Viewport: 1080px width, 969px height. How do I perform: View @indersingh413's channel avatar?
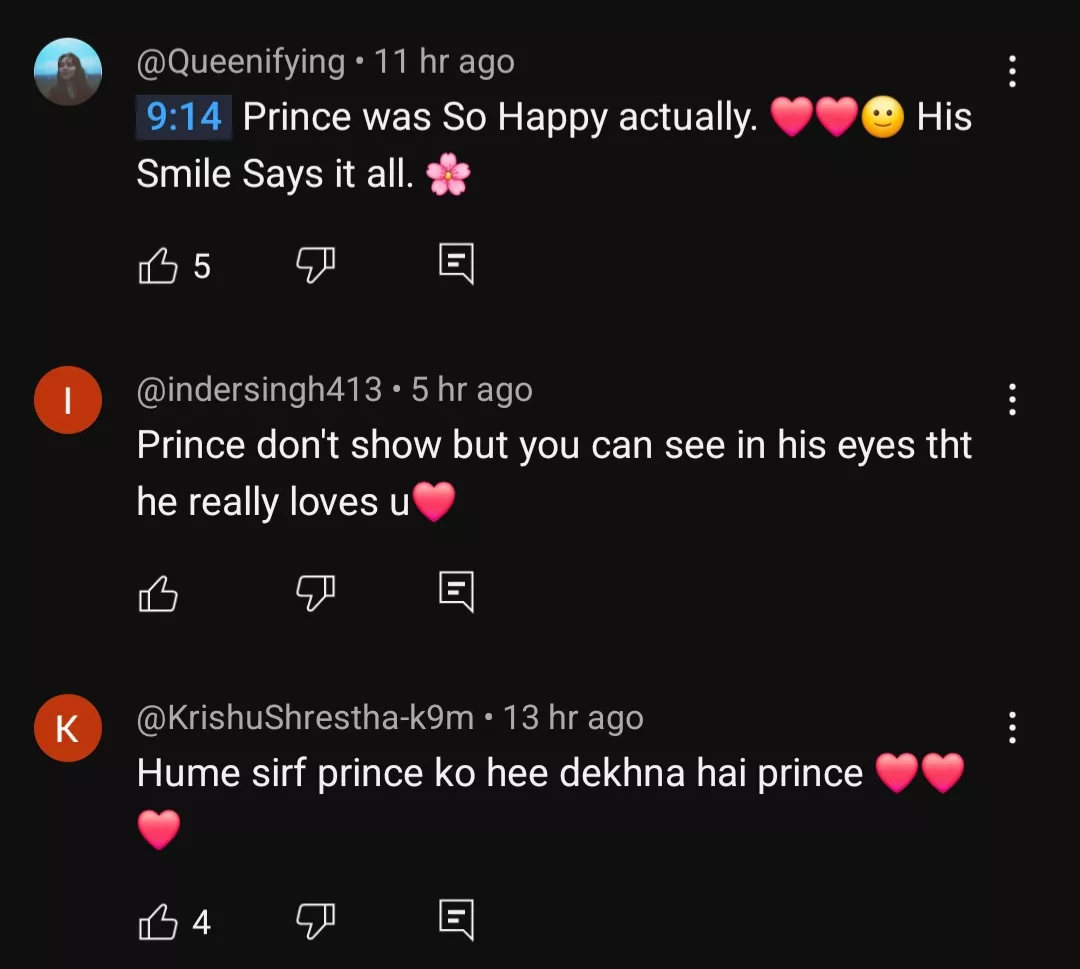click(67, 400)
